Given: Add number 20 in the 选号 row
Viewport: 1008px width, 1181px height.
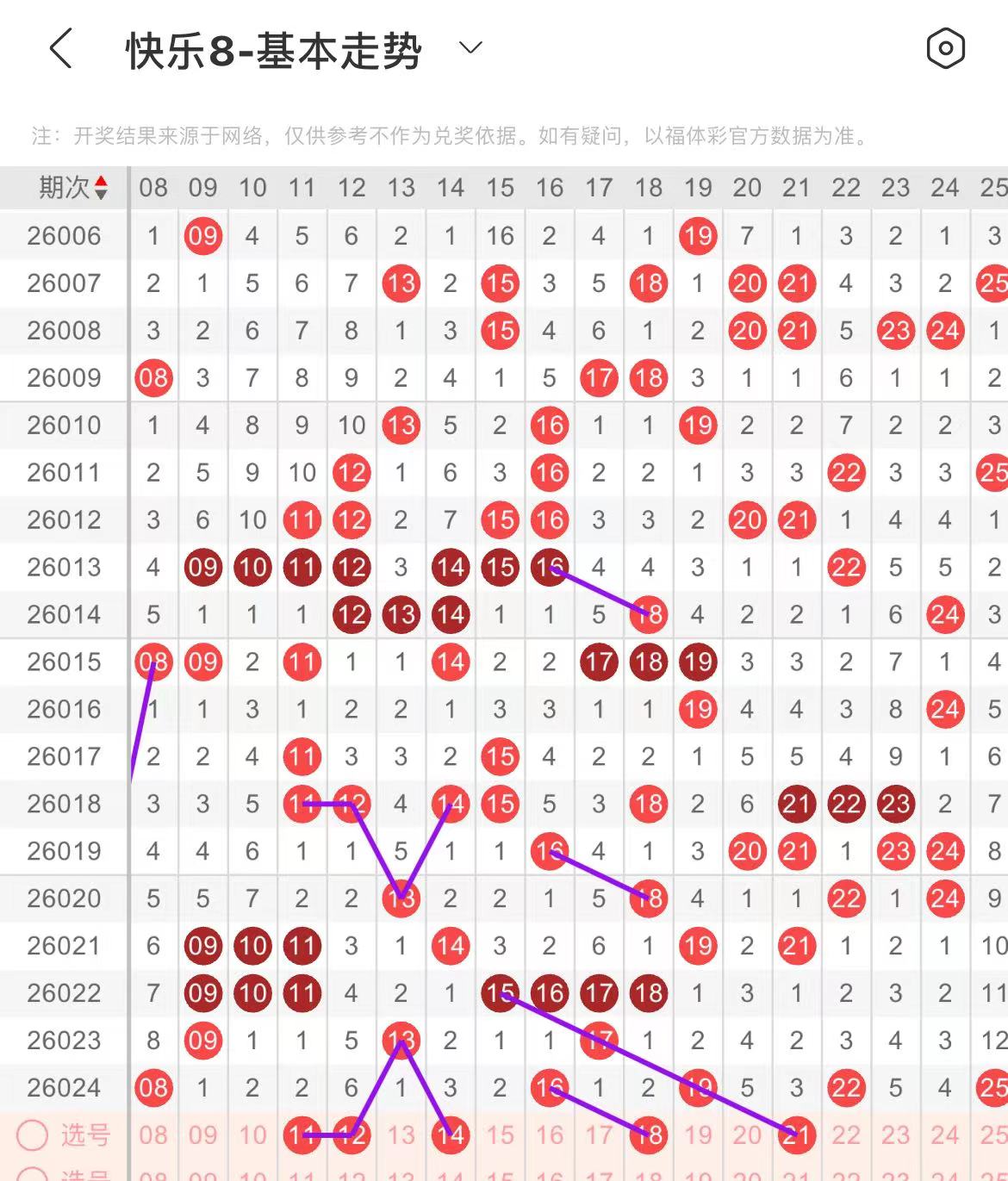Looking at the screenshot, I should point(747,1135).
